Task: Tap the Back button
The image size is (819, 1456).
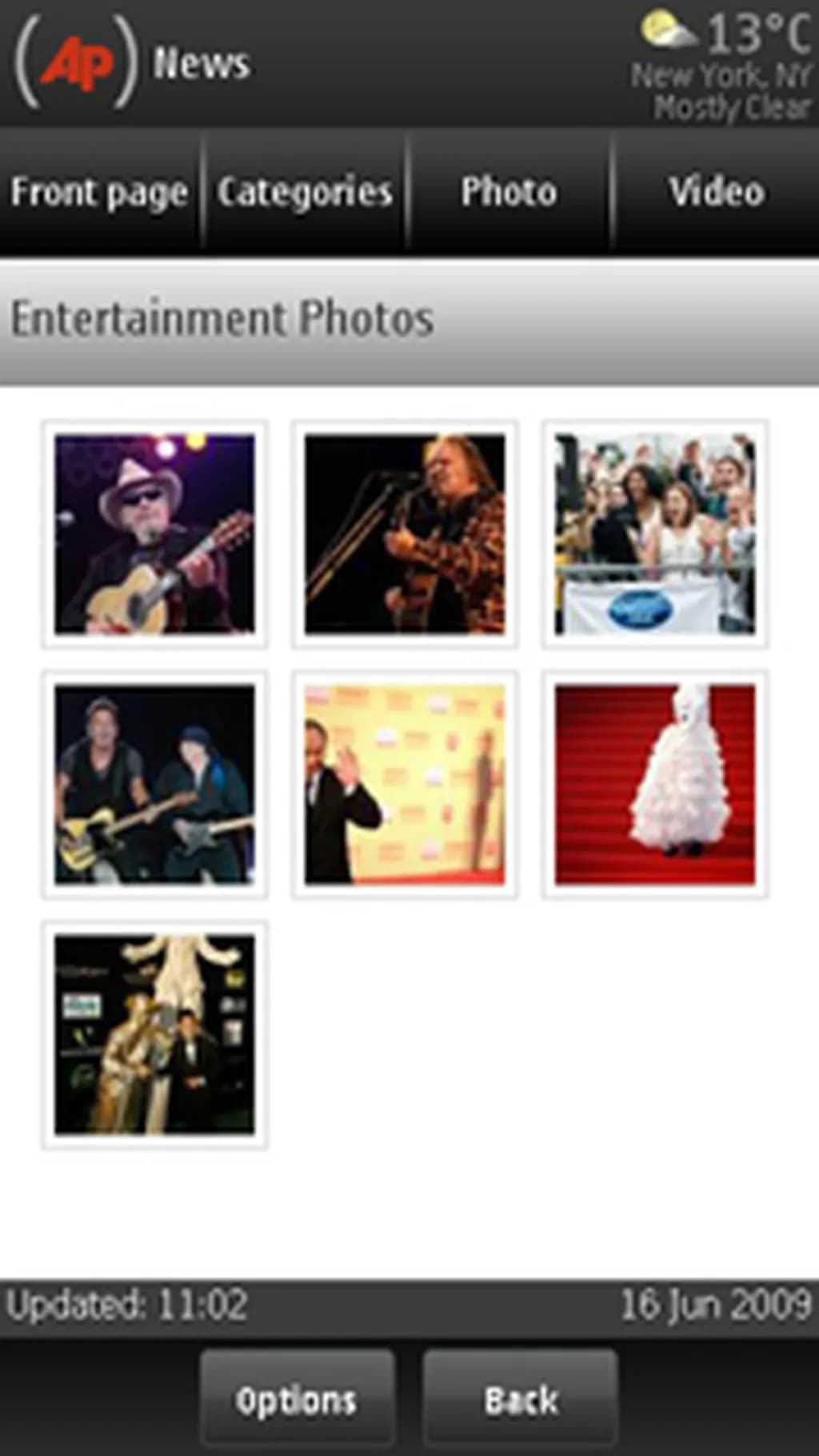Action: point(520,1400)
